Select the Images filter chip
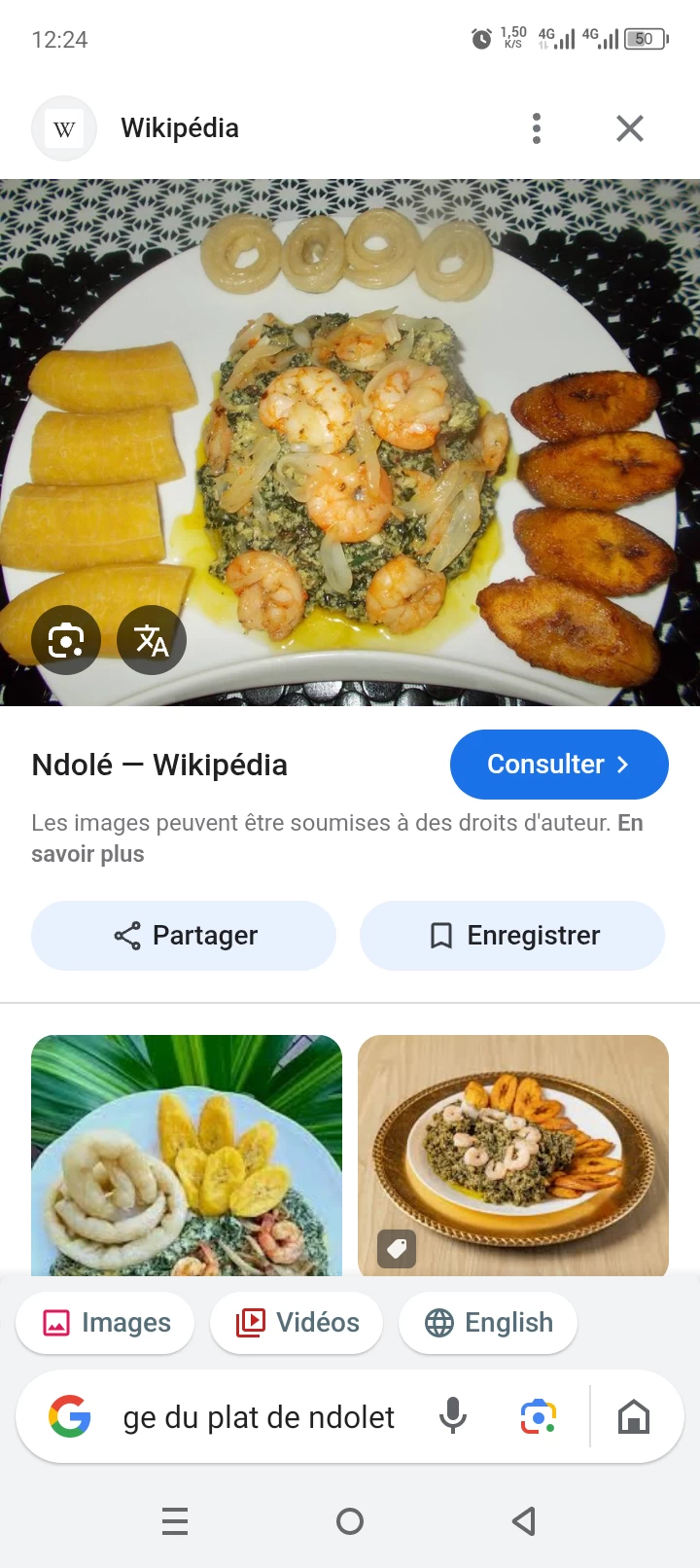The width and height of the screenshot is (700, 1568). pos(105,1323)
